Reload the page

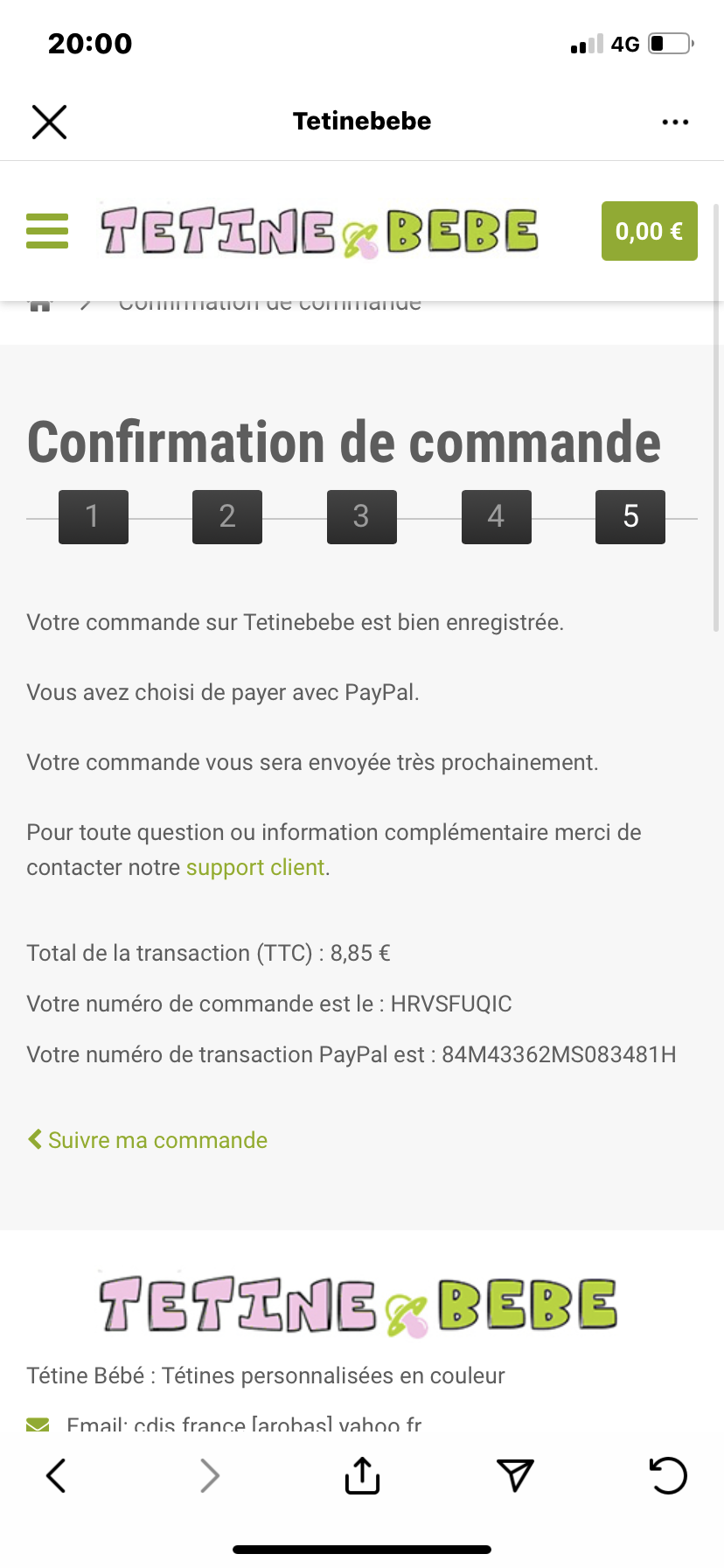[668, 1475]
